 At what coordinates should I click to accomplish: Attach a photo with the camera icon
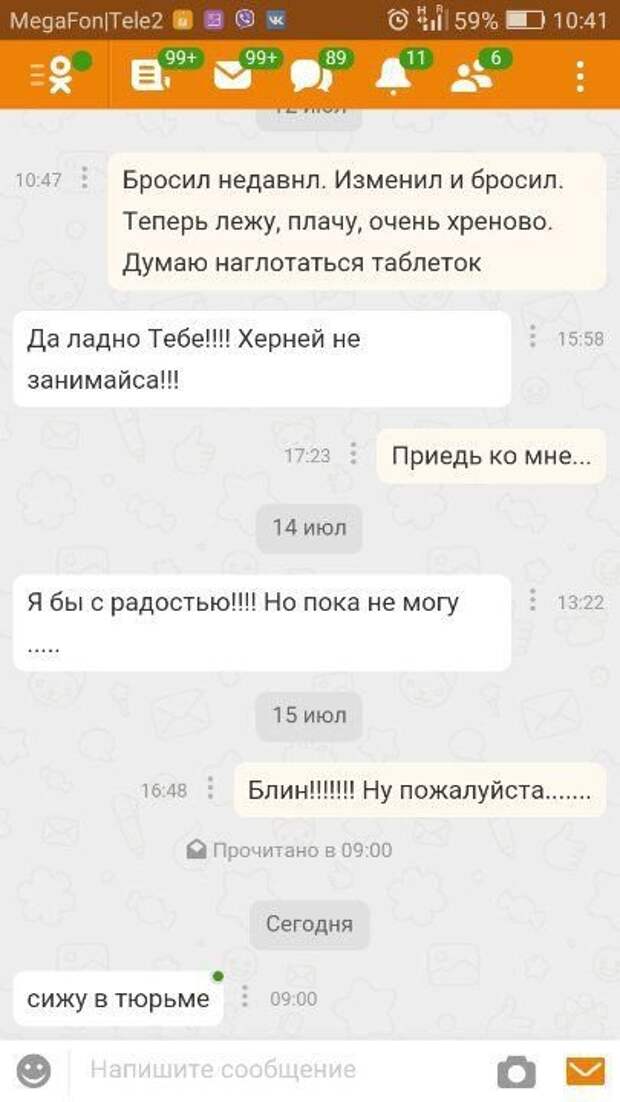516,1071
